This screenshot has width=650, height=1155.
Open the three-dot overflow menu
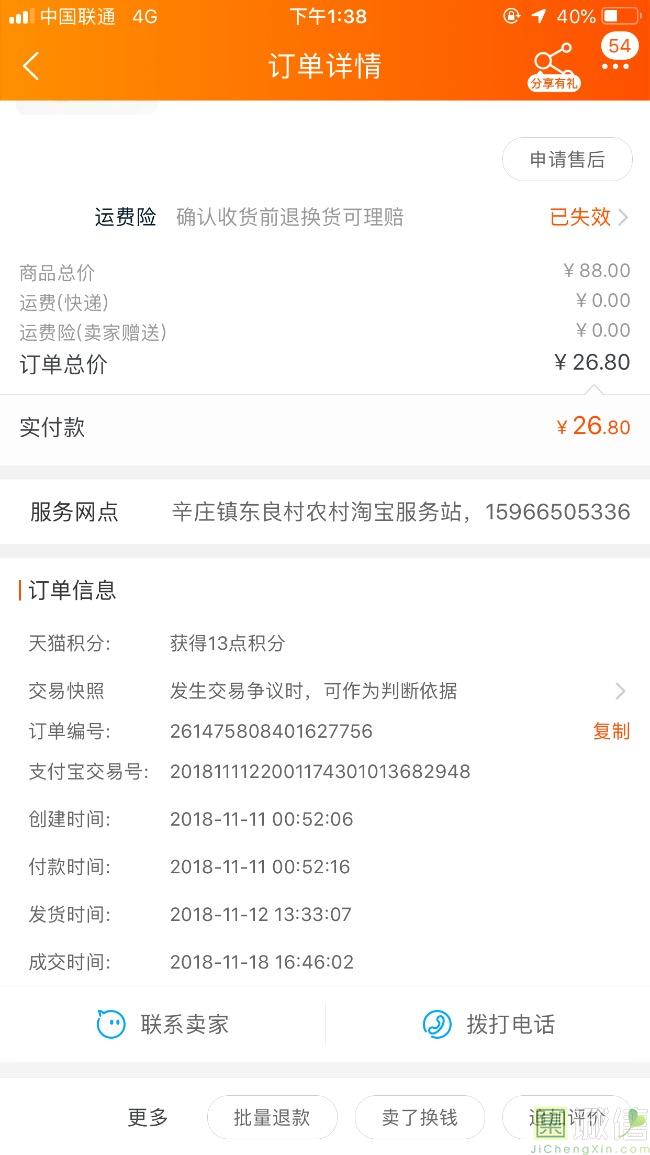click(615, 66)
